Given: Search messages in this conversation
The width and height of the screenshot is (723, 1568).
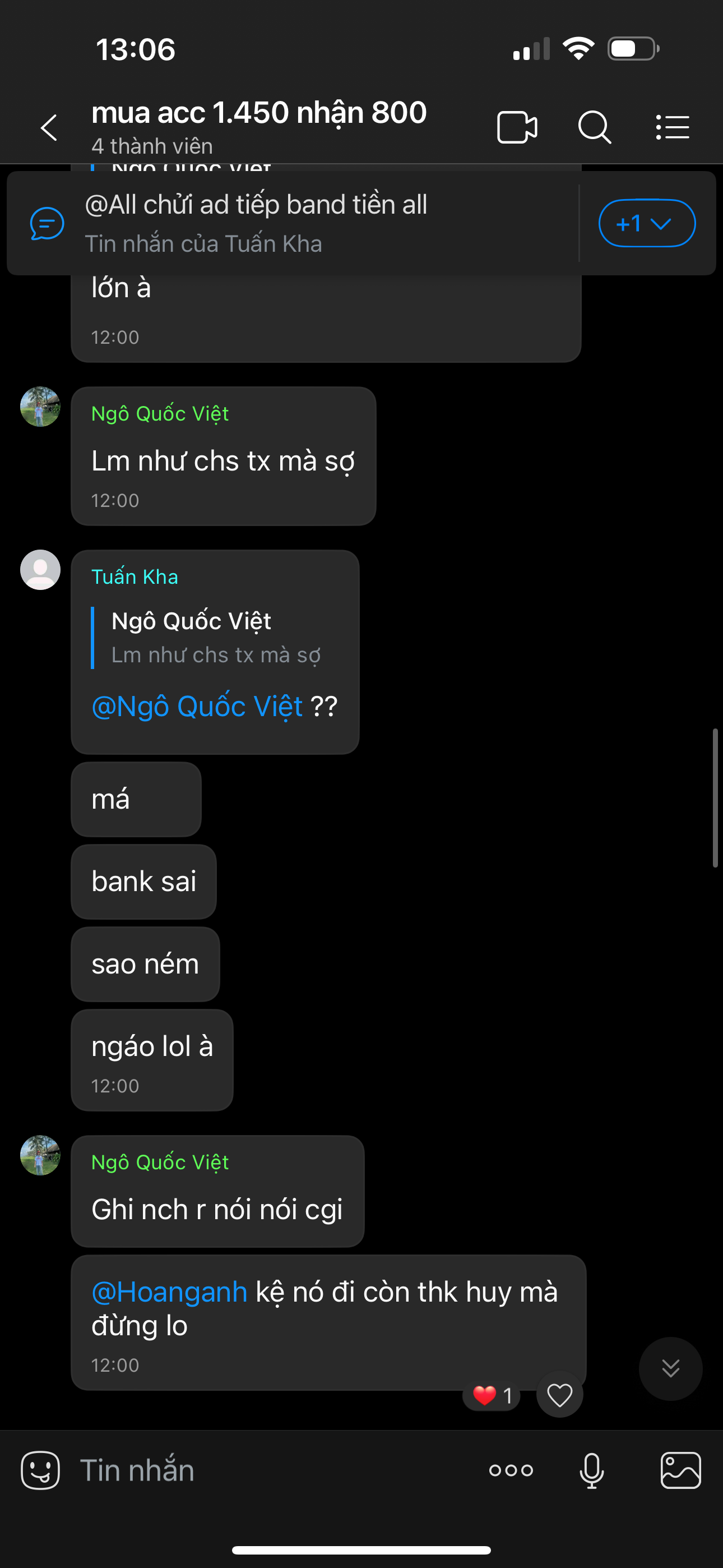Looking at the screenshot, I should [x=594, y=128].
